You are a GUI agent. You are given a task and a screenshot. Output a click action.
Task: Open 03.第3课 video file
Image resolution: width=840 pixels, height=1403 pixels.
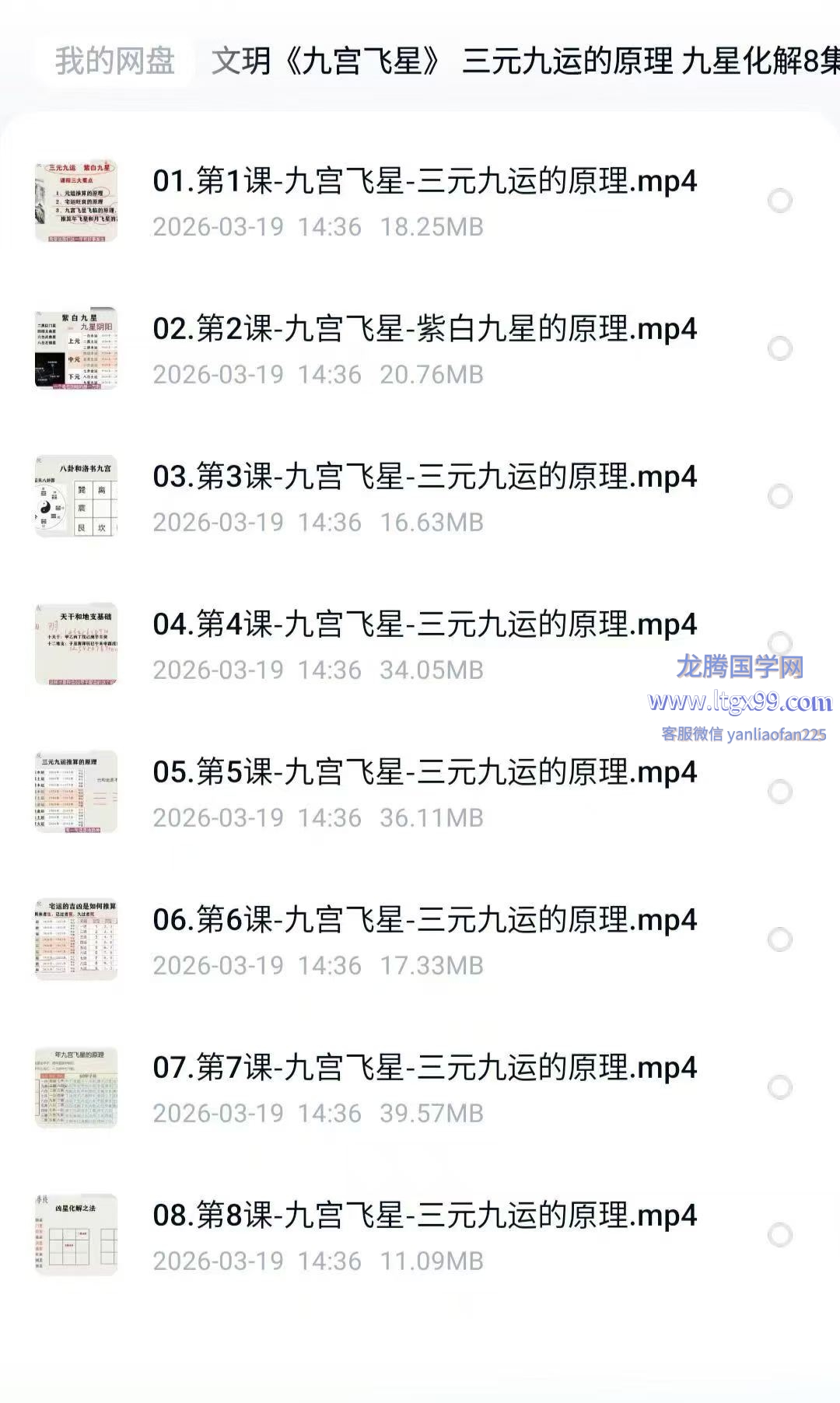coord(424,477)
